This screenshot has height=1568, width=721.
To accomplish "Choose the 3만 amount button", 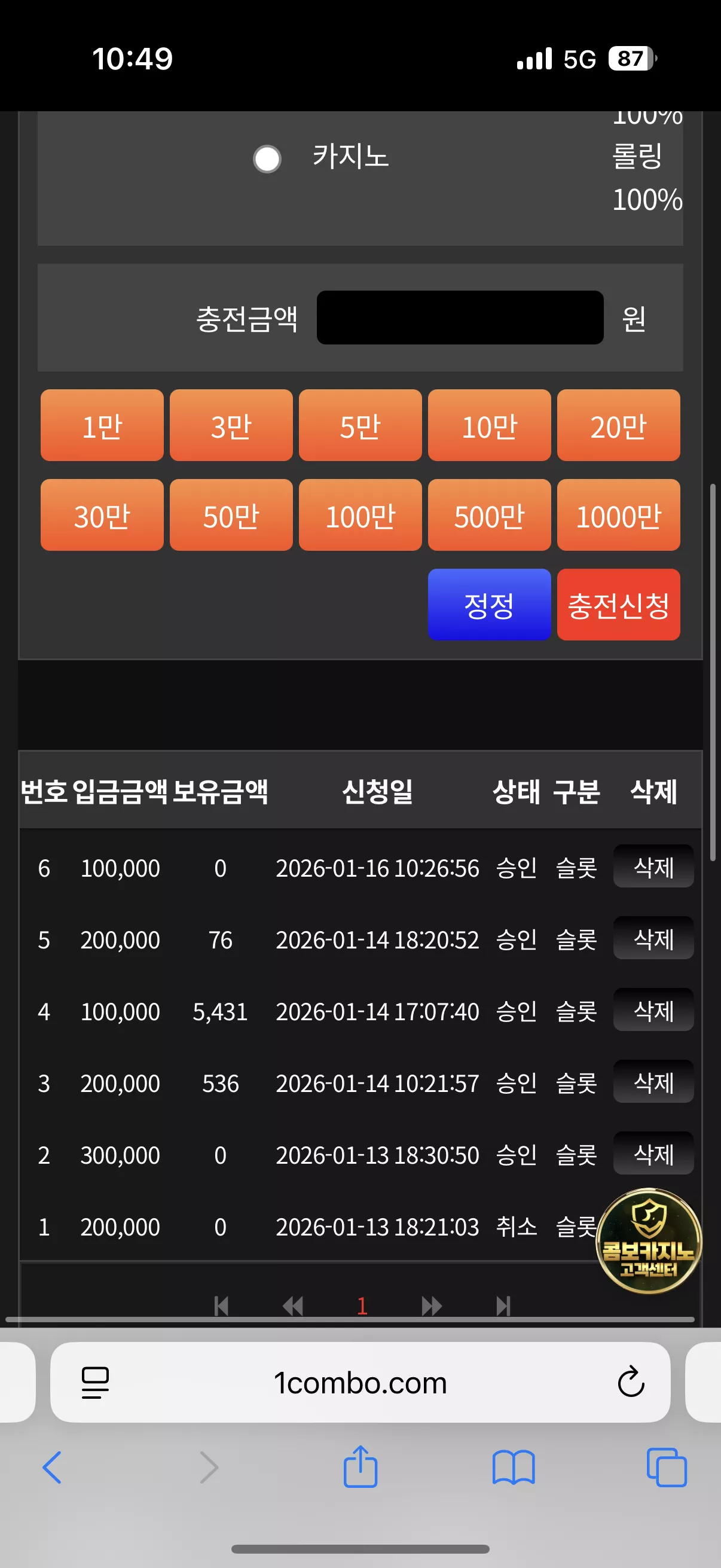I will click(231, 425).
